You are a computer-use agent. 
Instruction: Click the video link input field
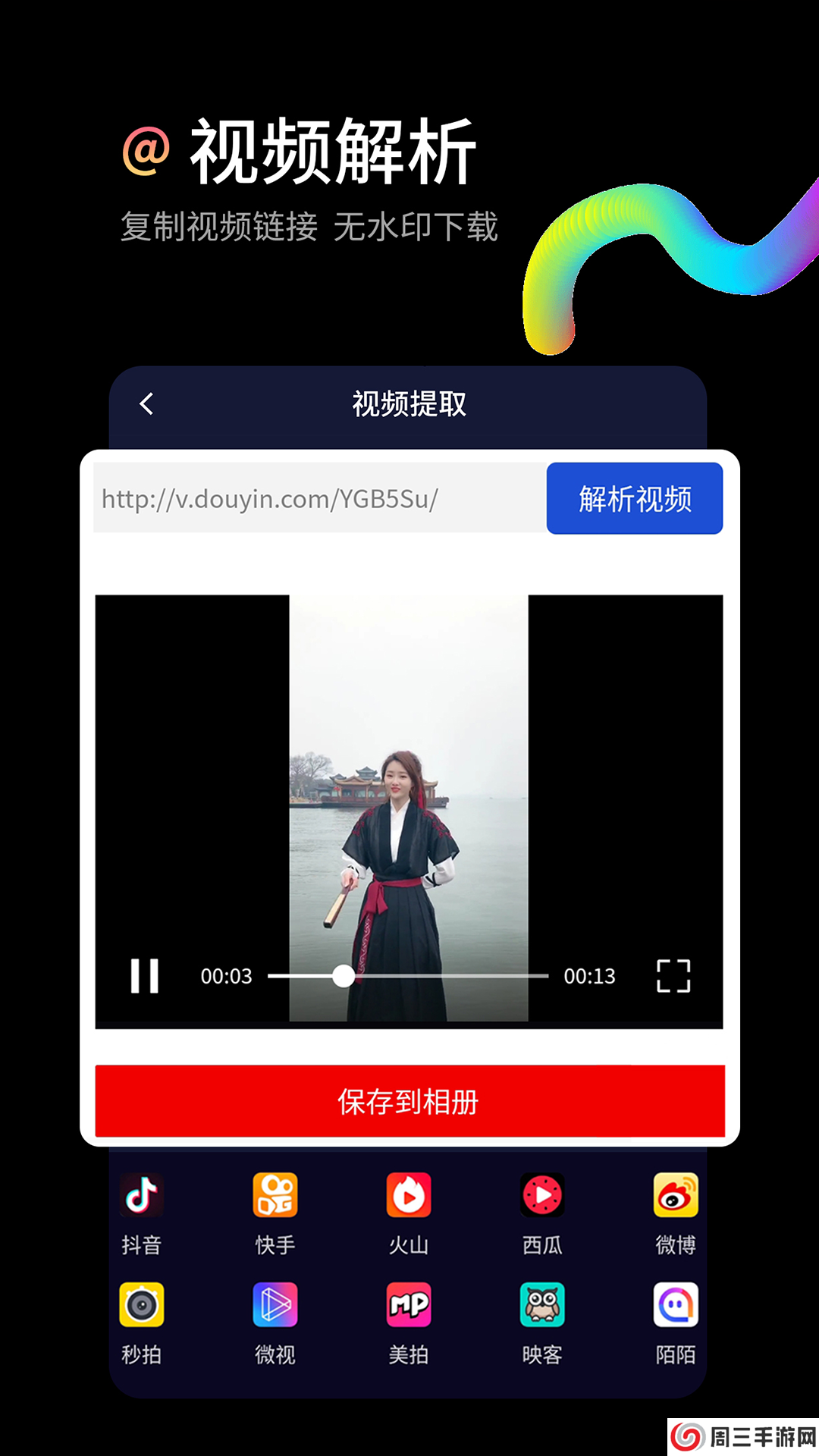point(318,498)
